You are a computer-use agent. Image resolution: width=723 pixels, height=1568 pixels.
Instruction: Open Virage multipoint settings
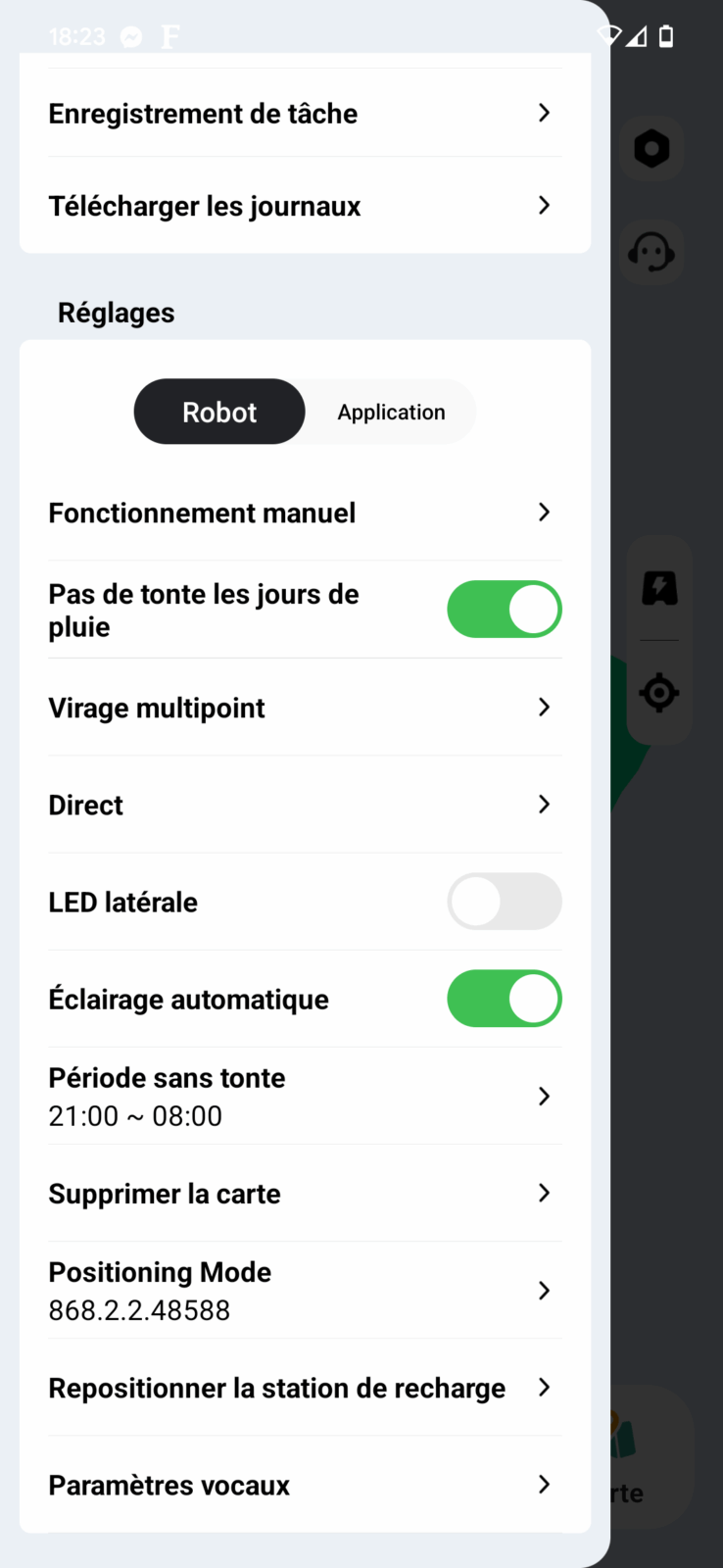(x=305, y=708)
